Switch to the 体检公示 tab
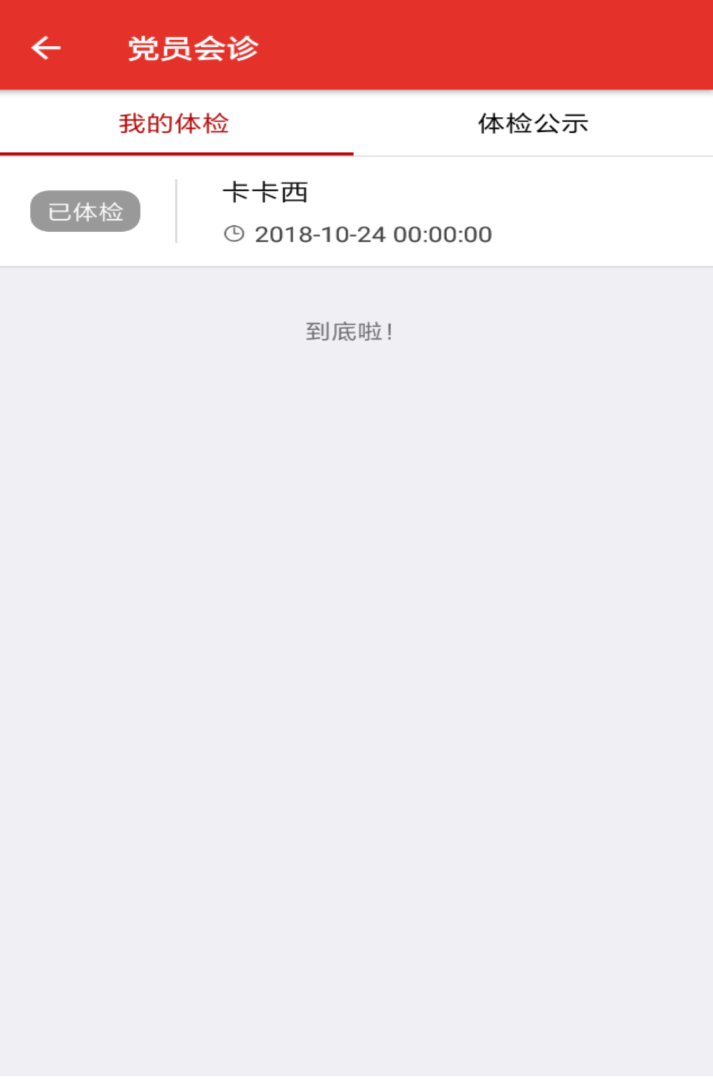 click(x=533, y=124)
